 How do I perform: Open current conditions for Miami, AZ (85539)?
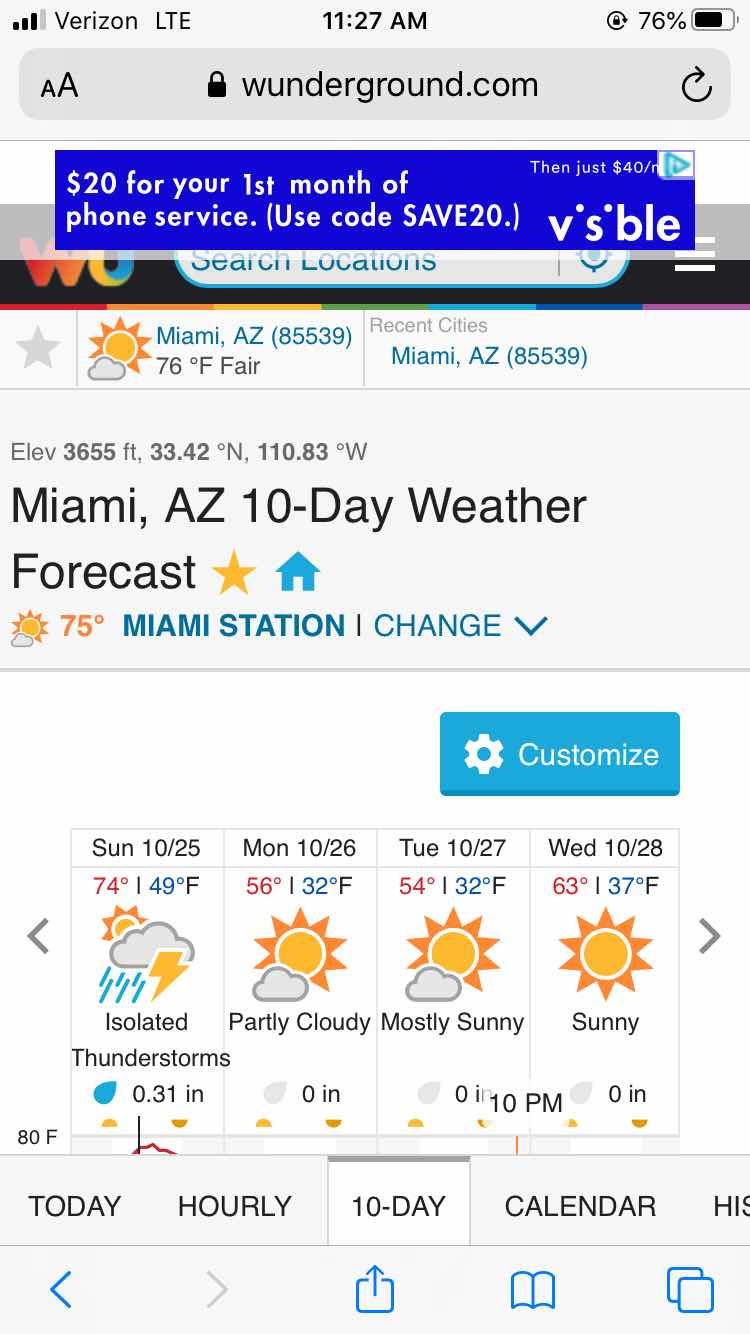pos(254,337)
